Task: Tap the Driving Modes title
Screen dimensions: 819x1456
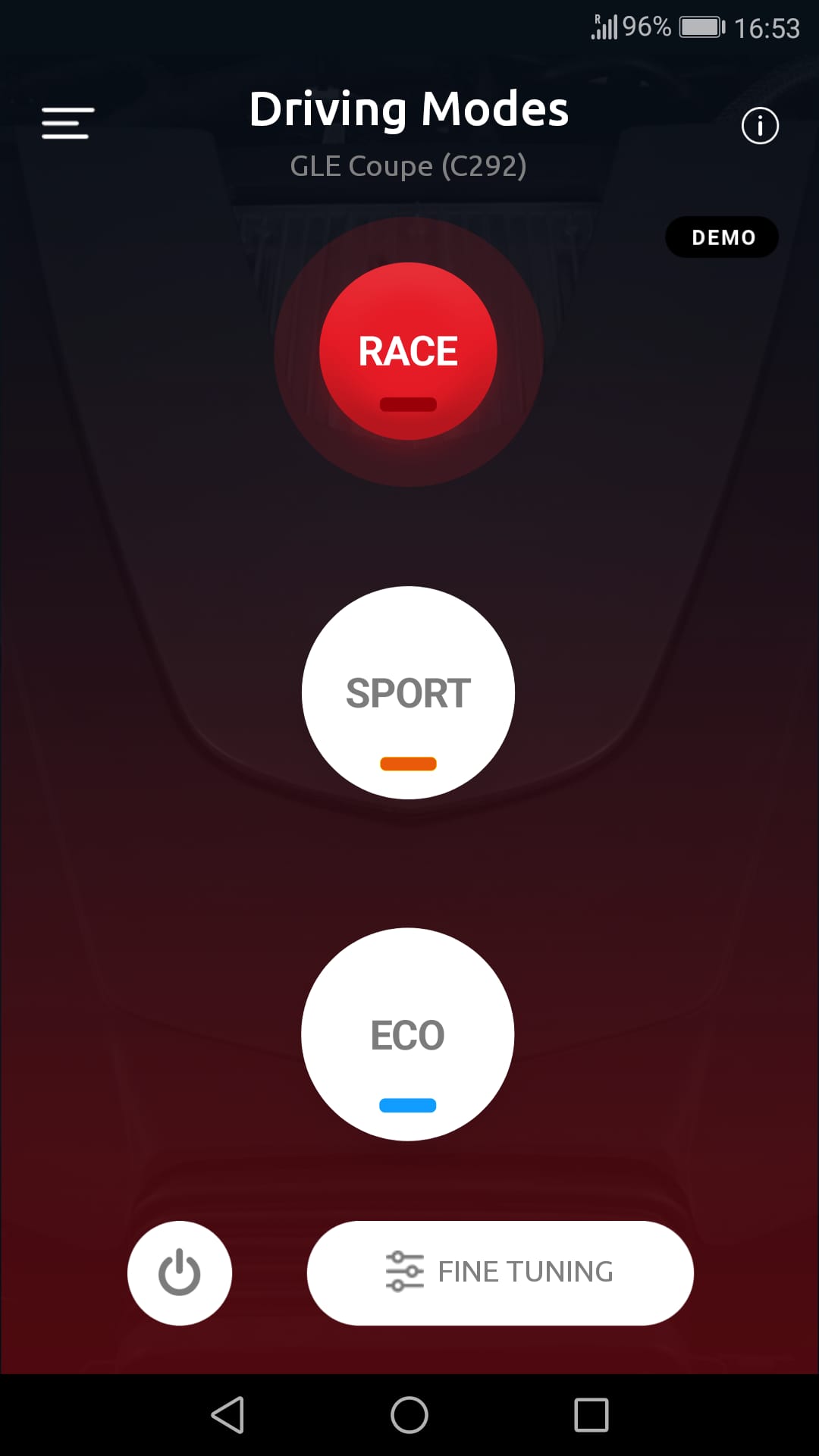Action: (409, 108)
